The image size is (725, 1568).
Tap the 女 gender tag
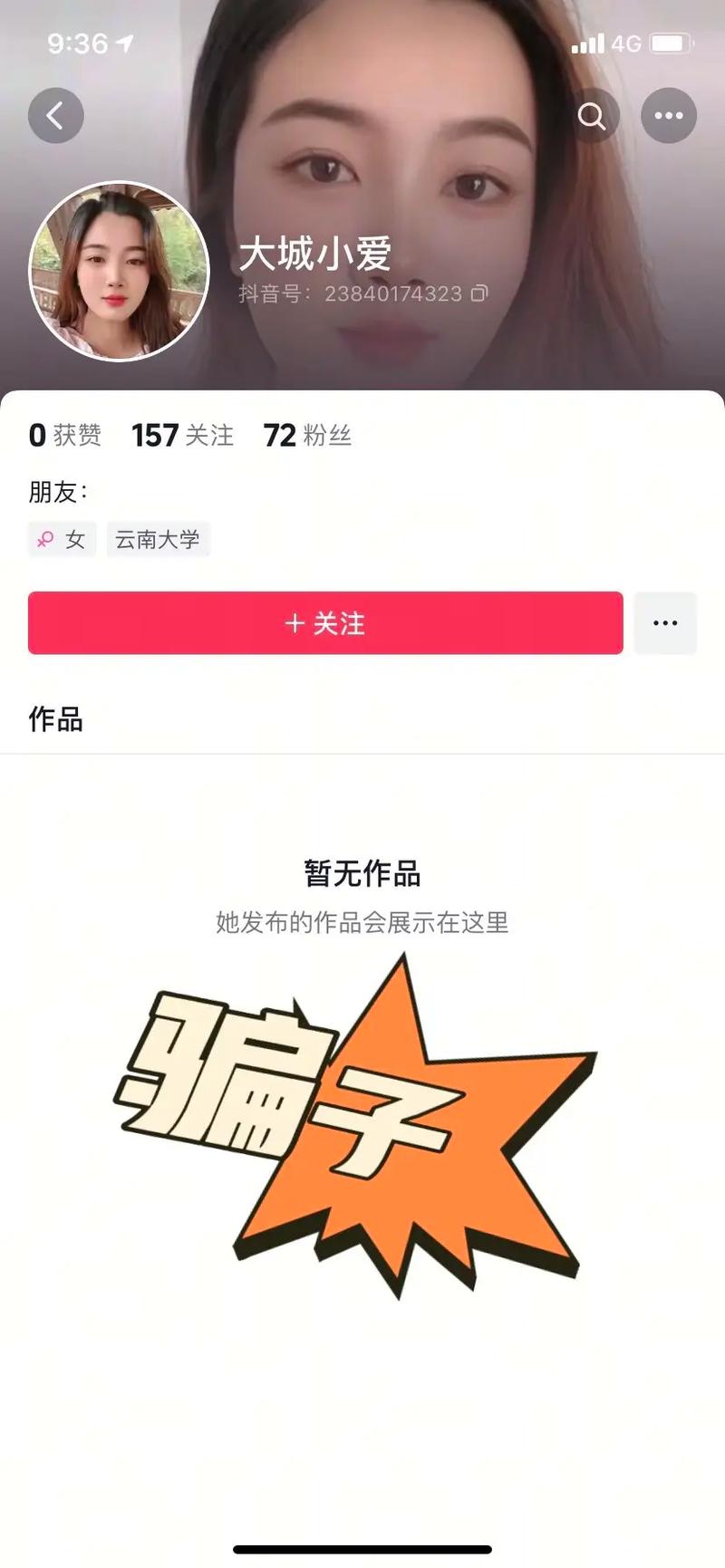(x=62, y=539)
